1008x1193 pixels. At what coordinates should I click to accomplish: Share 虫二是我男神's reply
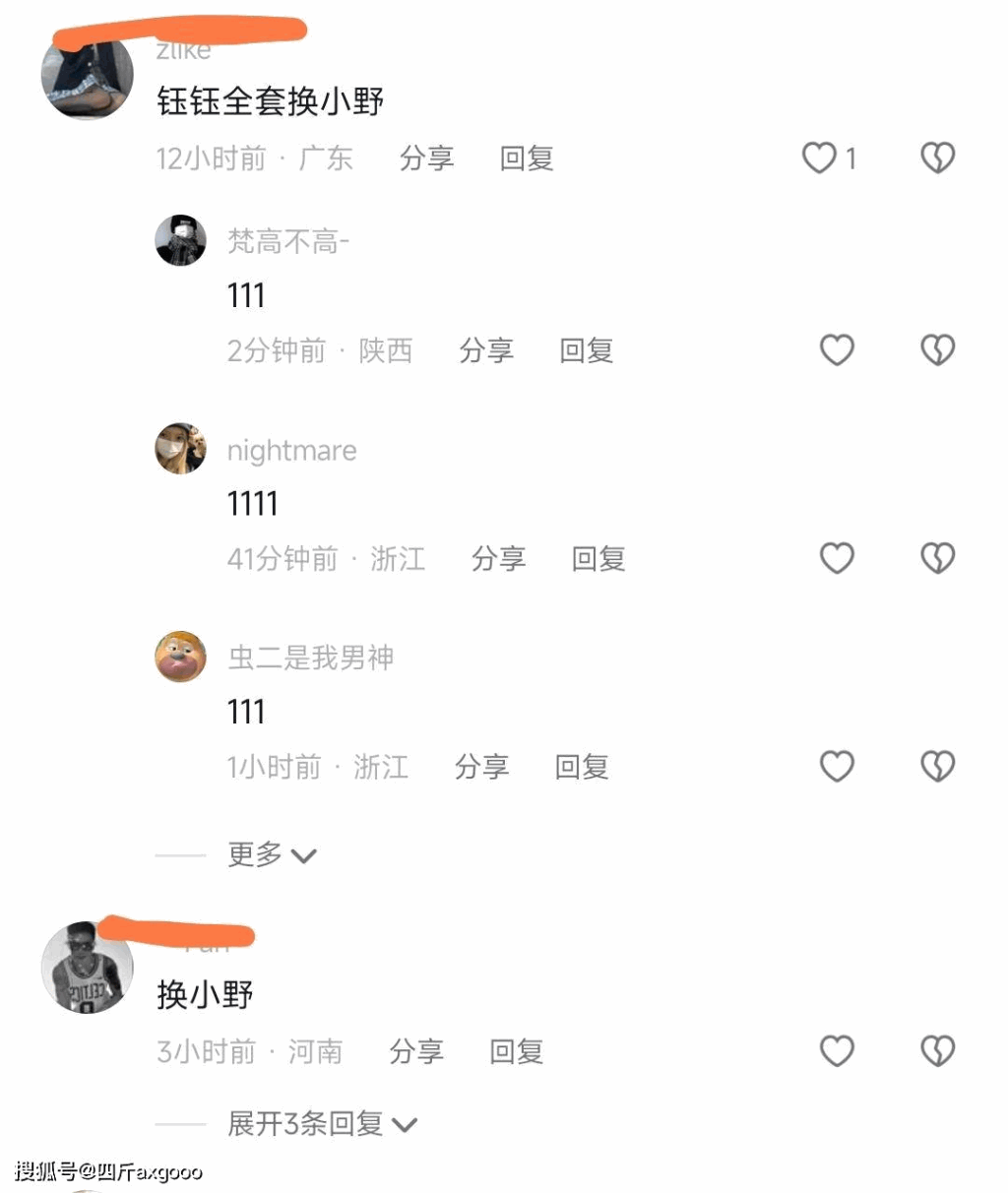pos(481,767)
